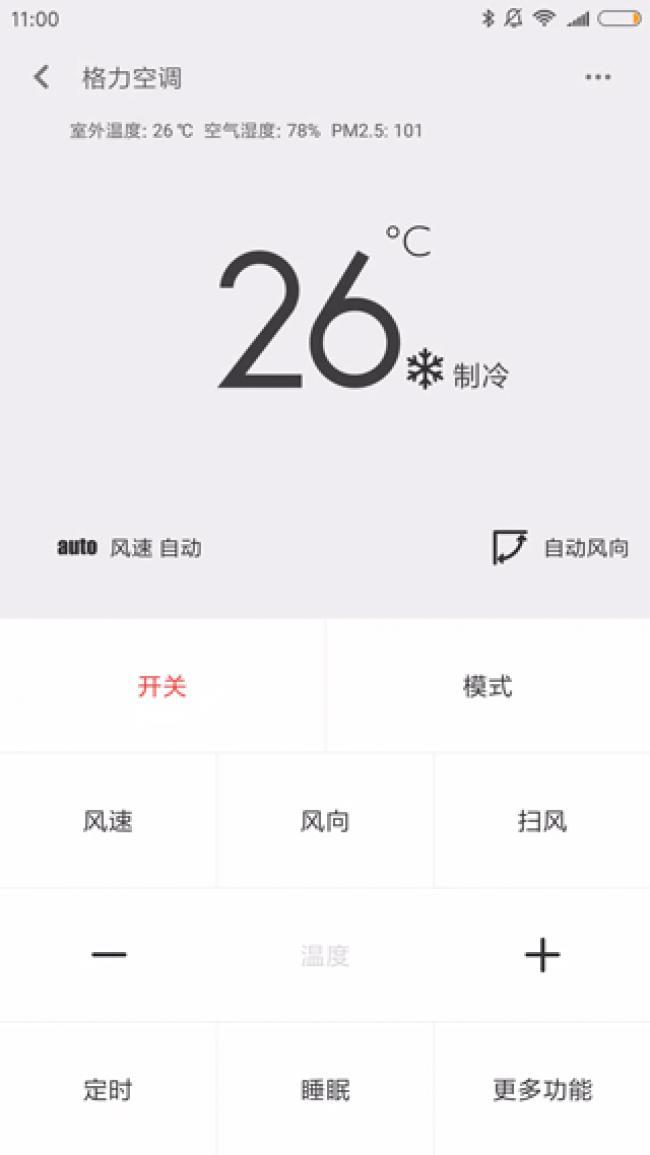
Task: Open the three-dot overflow menu
Action: (598, 77)
